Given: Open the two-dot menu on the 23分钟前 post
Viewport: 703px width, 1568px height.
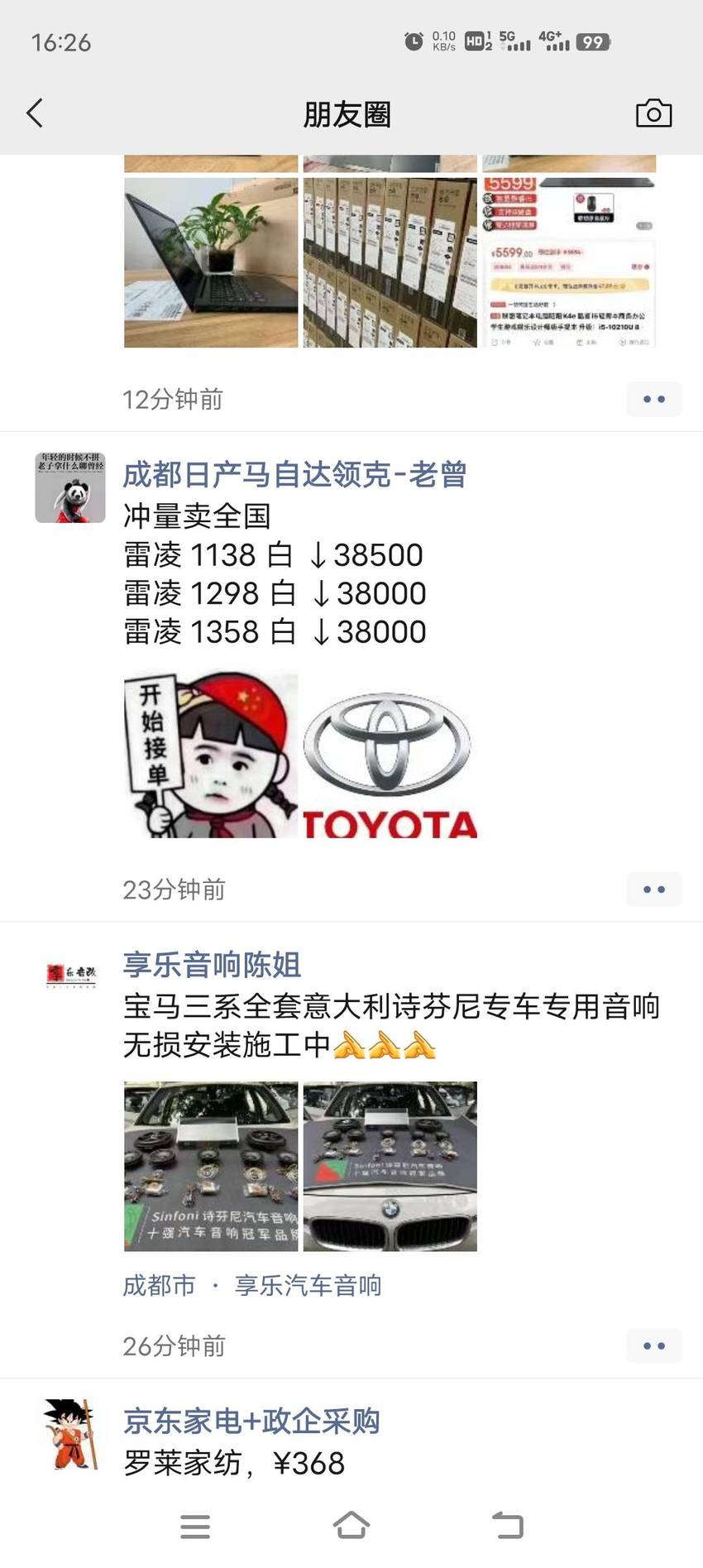Looking at the screenshot, I should coord(654,889).
